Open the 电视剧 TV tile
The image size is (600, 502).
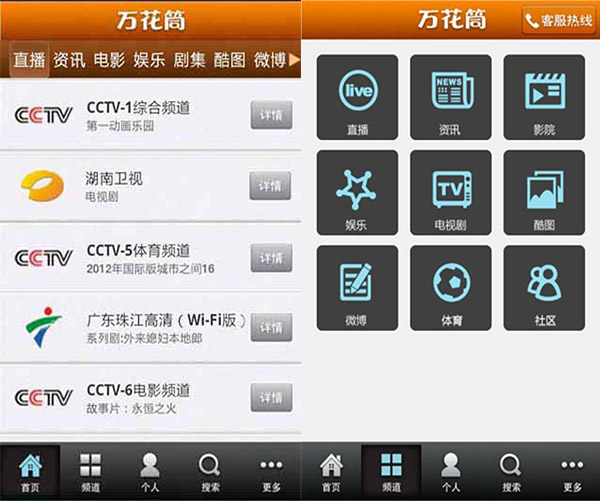tap(451, 192)
